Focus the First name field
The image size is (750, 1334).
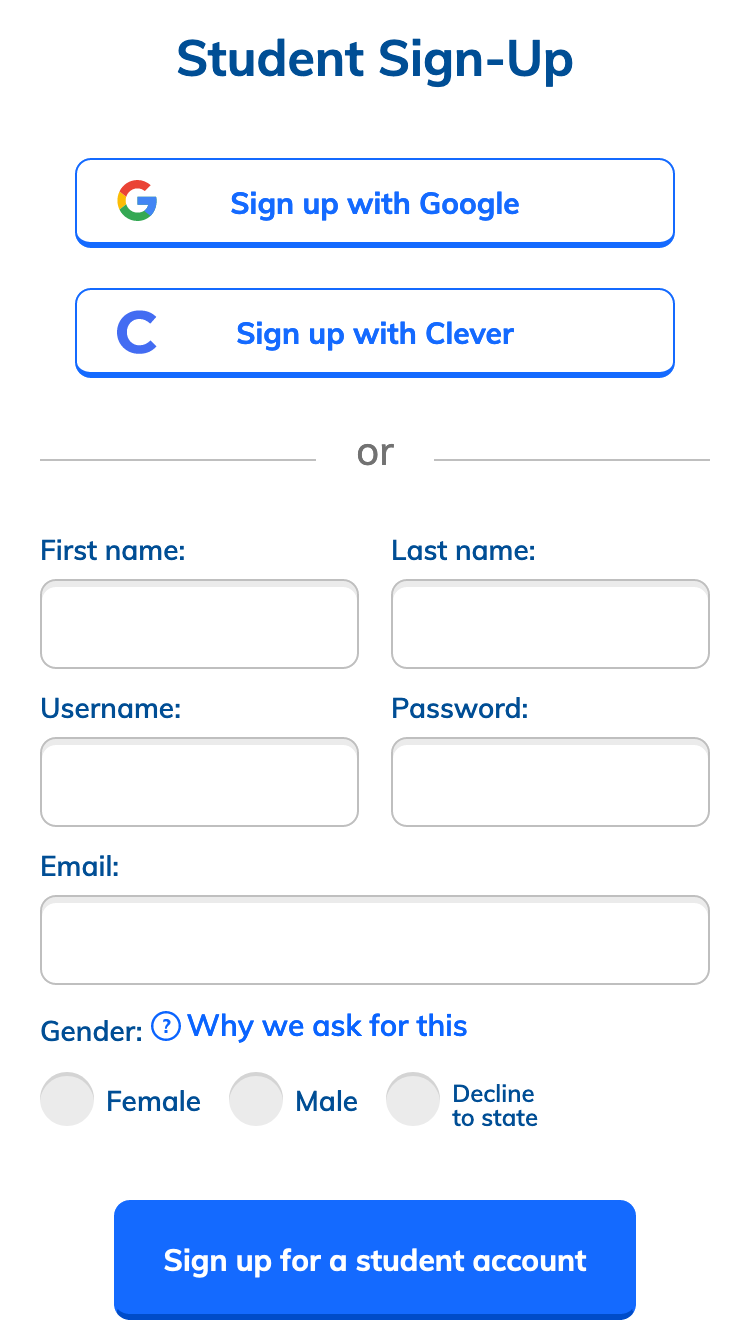(x=199, y=624)
